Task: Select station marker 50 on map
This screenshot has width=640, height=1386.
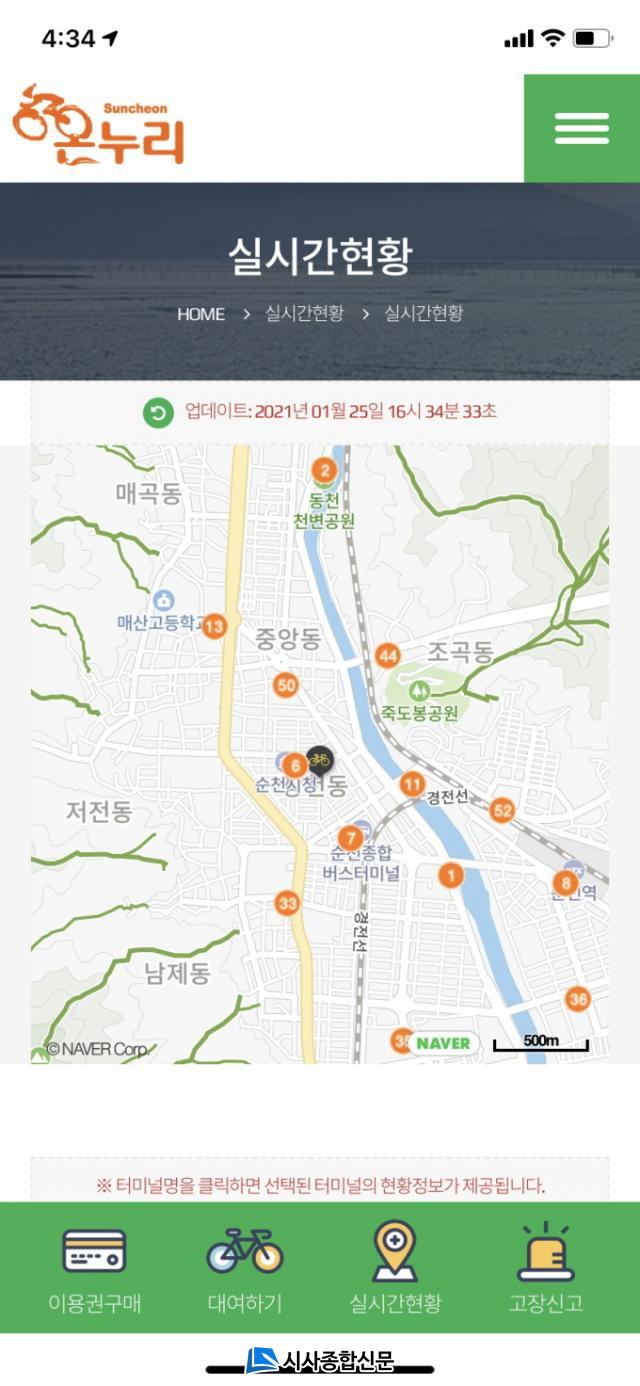Action: click(x=286, y=685)
